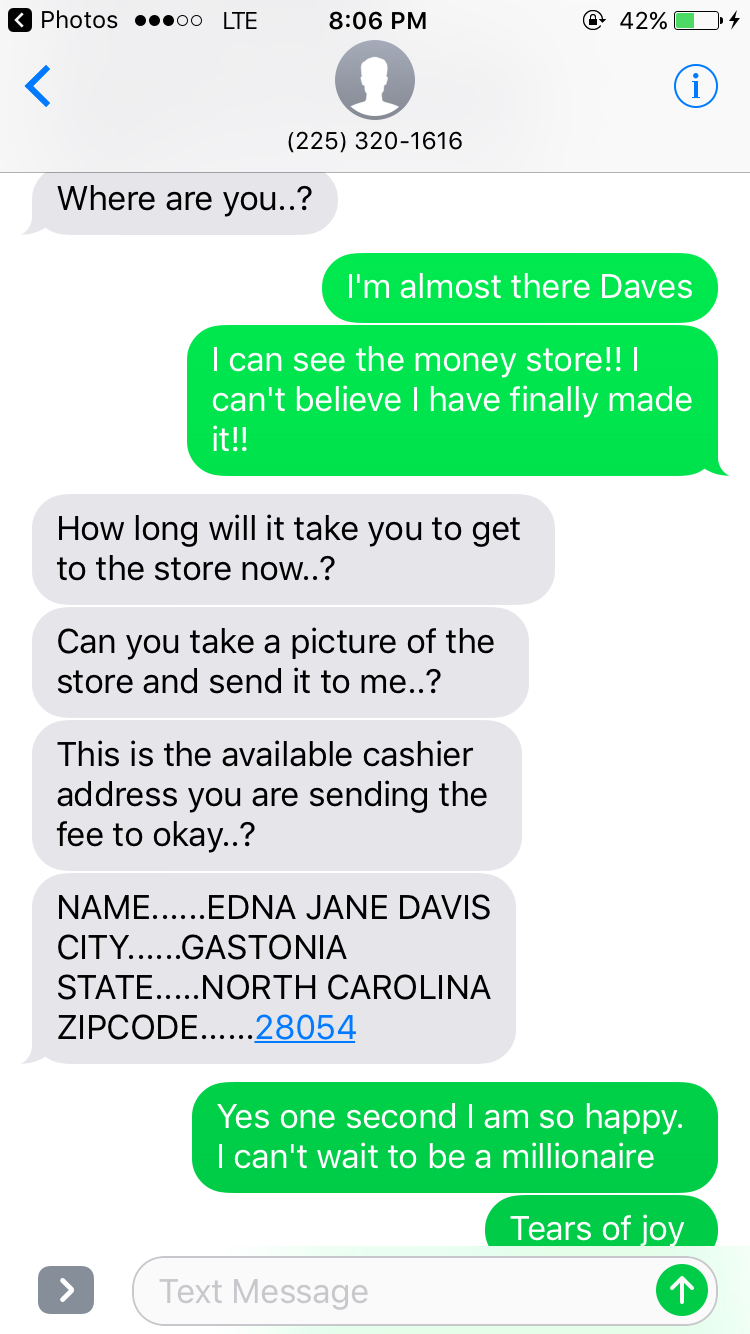Go back to the messages list
This screenshot has width=750, height=1334.
pos(38,87)
